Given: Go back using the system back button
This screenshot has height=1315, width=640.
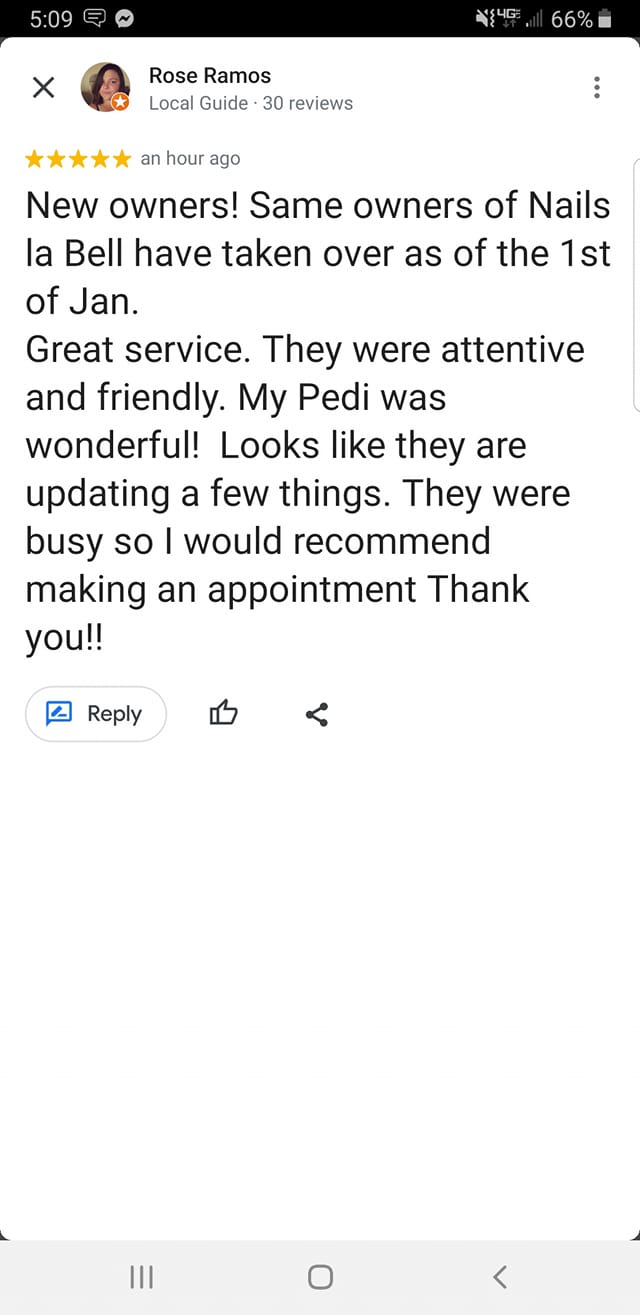Looking at the screenshot, I should (x=500, y=1276).
